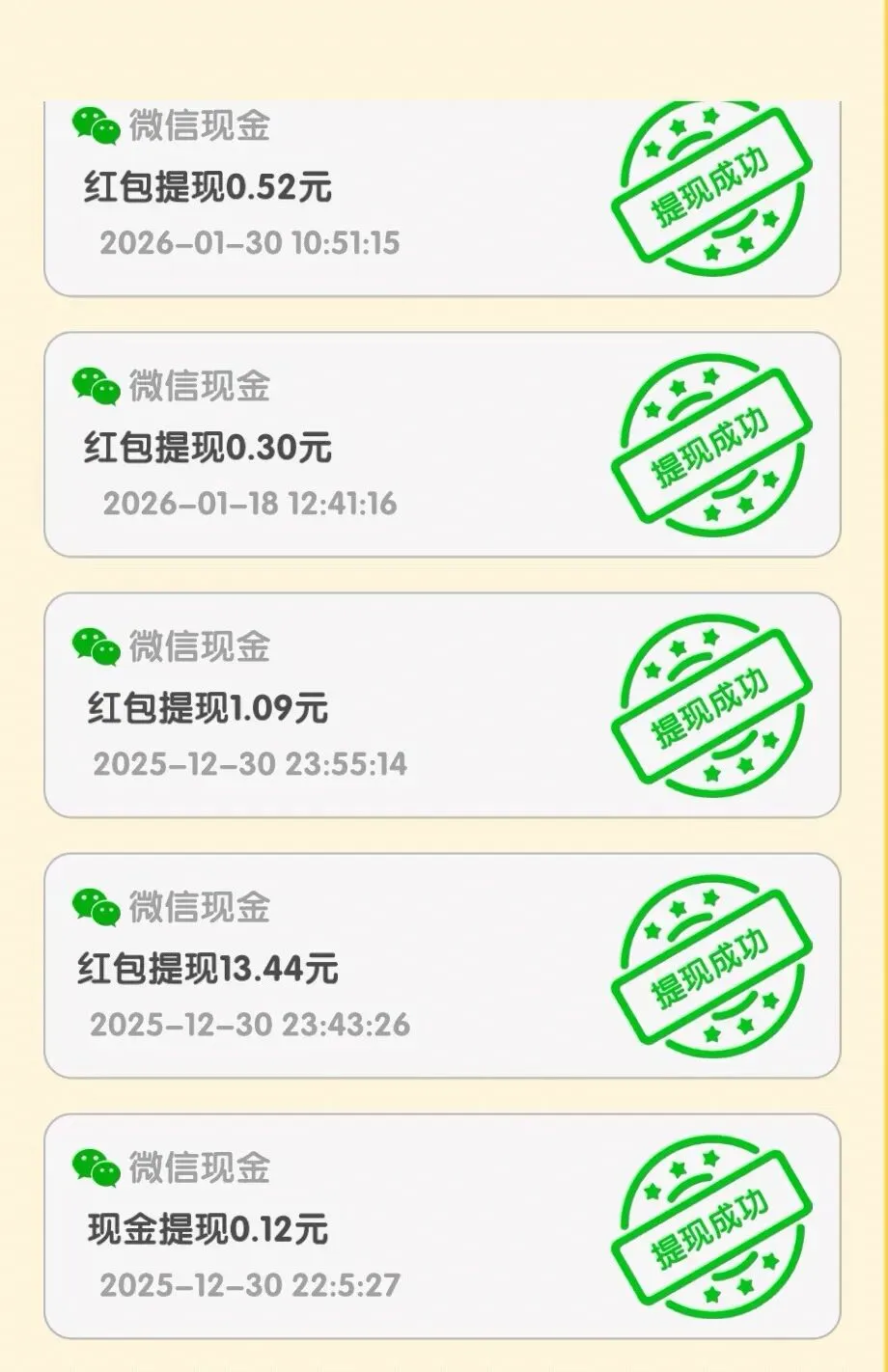This screenshot has width=888, height=1372.
Task: Select the 13.44元 withdrawal card
Action: point(442,966)
